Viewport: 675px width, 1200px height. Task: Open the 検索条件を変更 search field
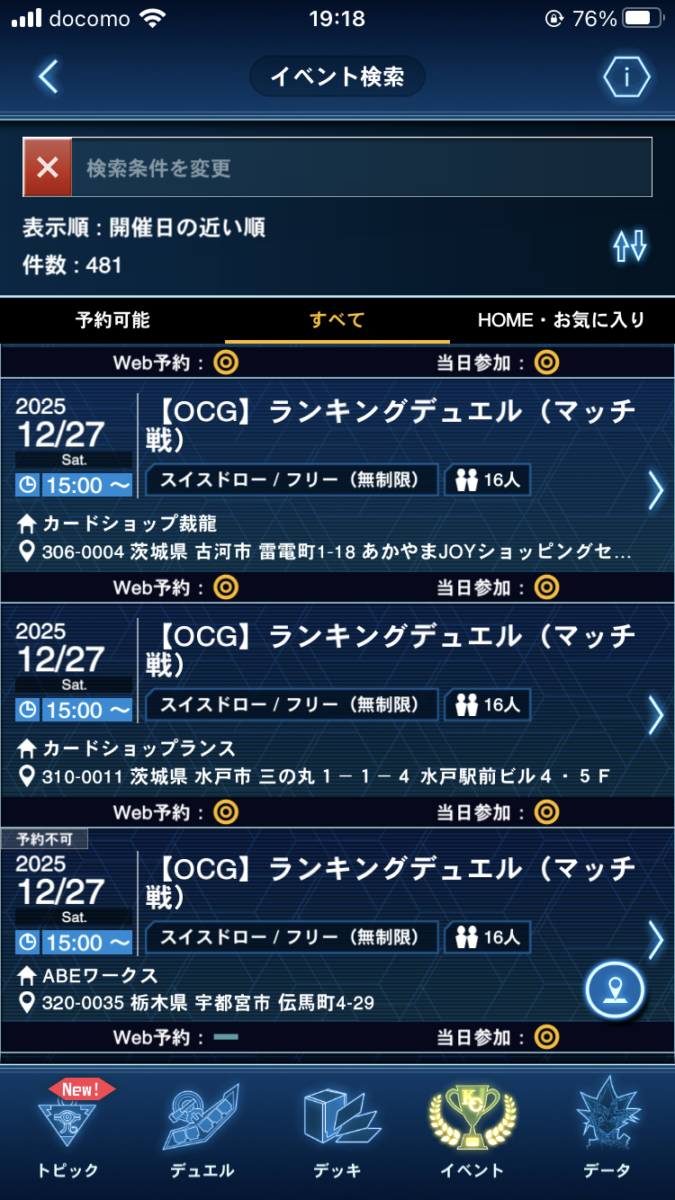coord(360,167)
